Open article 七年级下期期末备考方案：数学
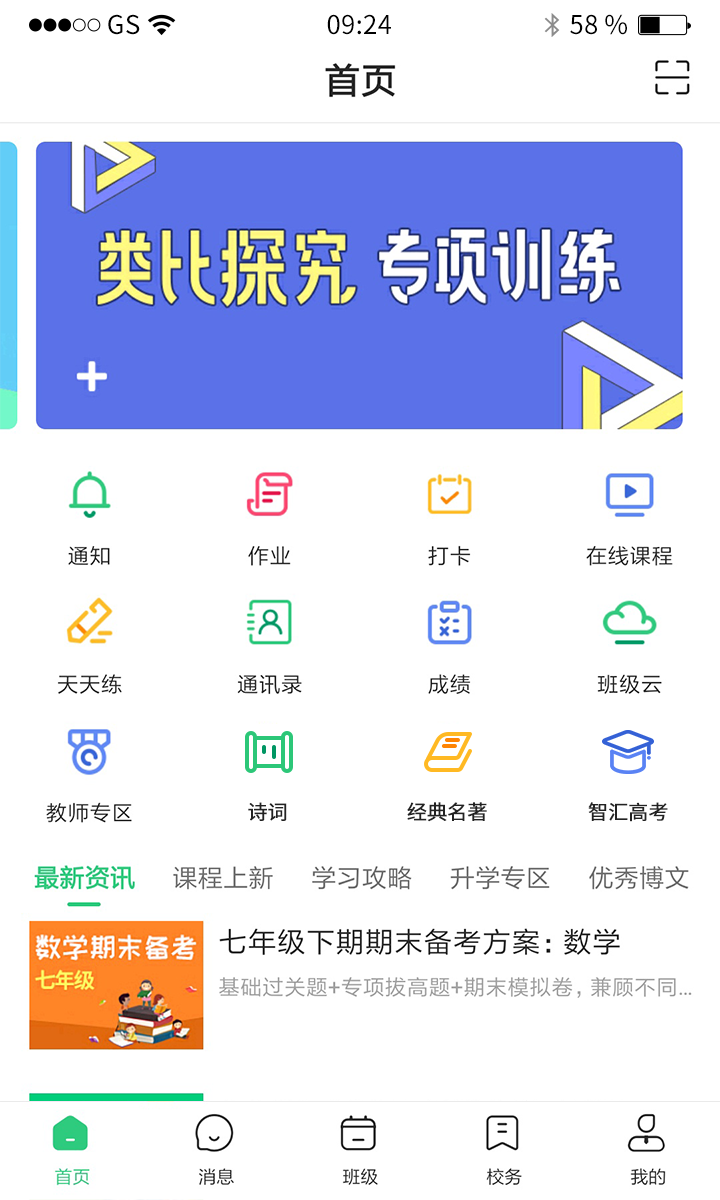This screenshot has height=1200, width=720. [x=420, y=942]
